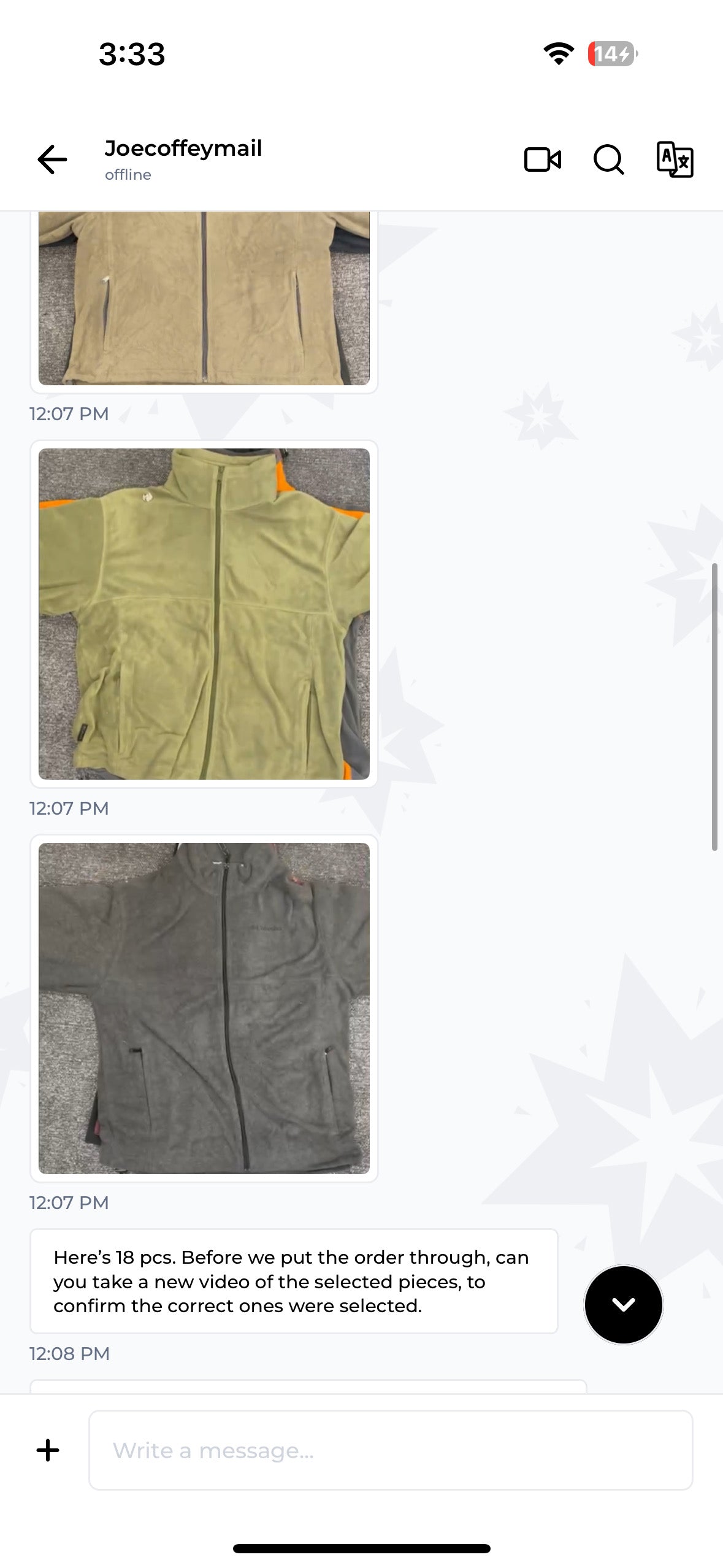Open the green fleece jacket photo
Screen dimensions: 723x1568
(204, 613)
